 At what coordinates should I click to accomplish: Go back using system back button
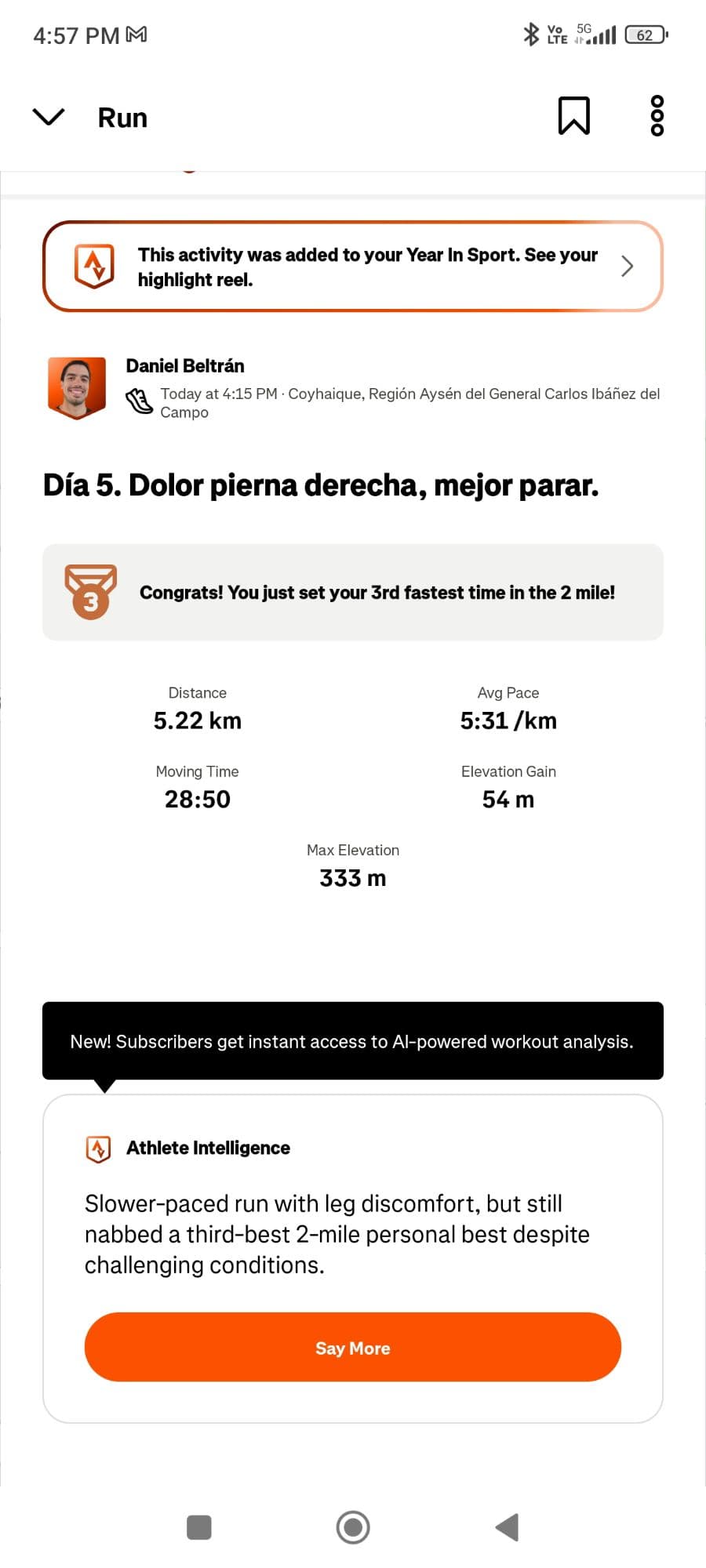508,1527
